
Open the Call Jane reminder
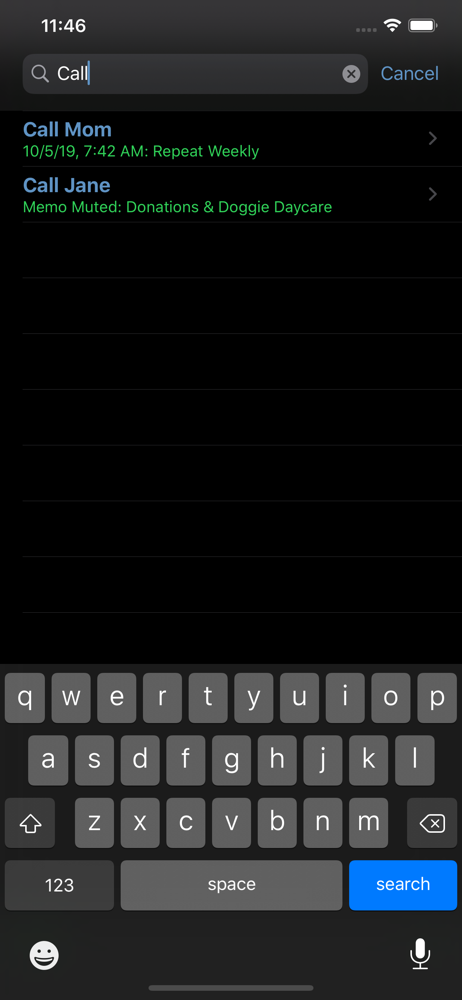[x=231, y=195]
